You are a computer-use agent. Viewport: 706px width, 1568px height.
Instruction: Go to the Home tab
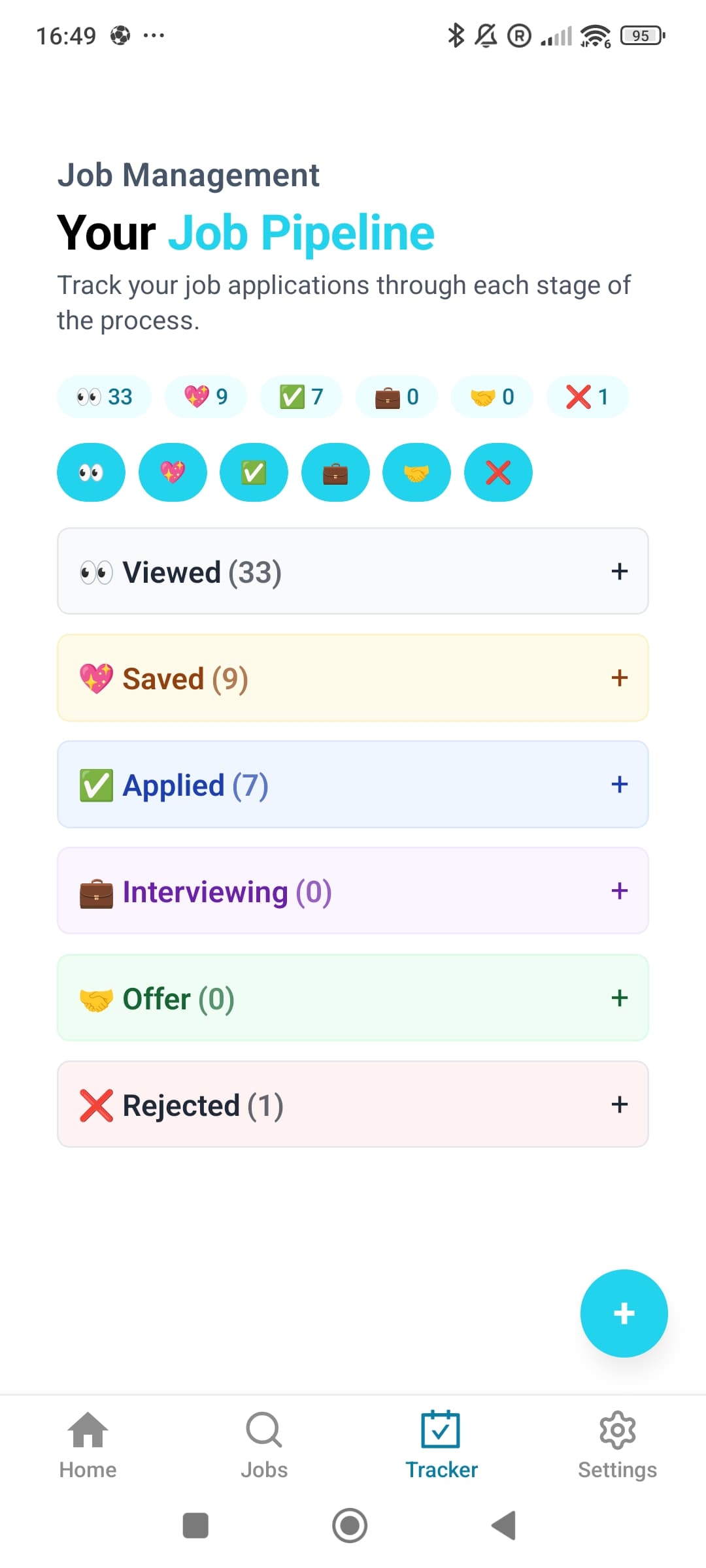(88, 1445)
